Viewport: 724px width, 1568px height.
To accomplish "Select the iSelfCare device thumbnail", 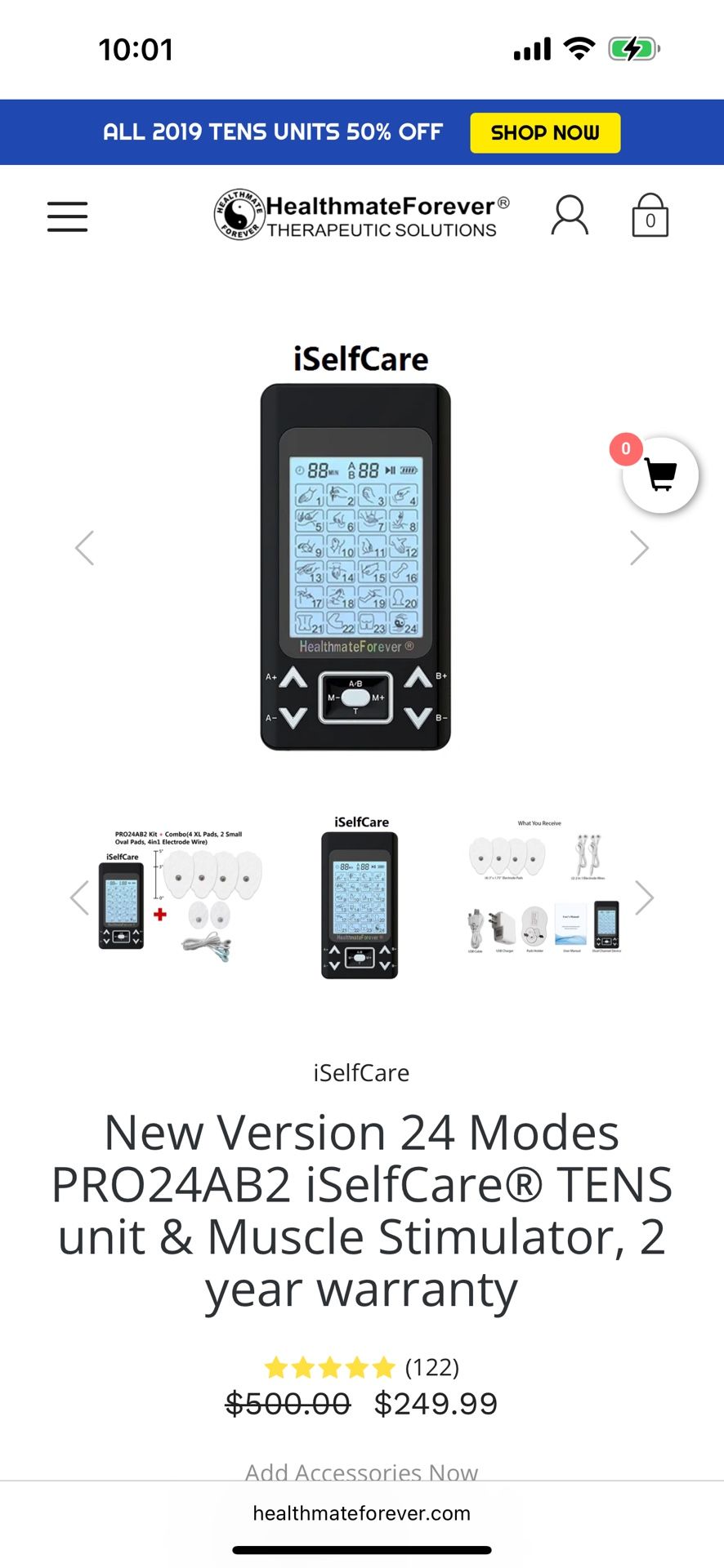I will pyautogui.click(x=360, y=896).
